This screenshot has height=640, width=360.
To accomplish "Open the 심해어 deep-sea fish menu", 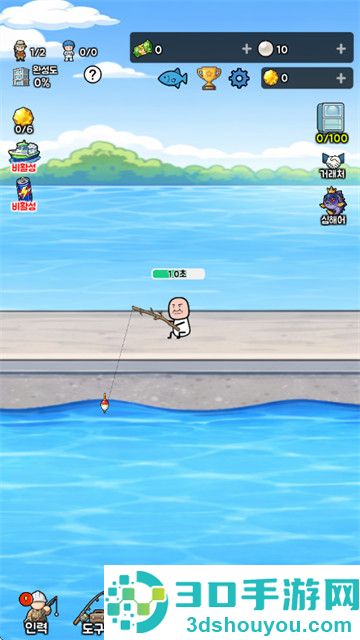I will [333, 206].
